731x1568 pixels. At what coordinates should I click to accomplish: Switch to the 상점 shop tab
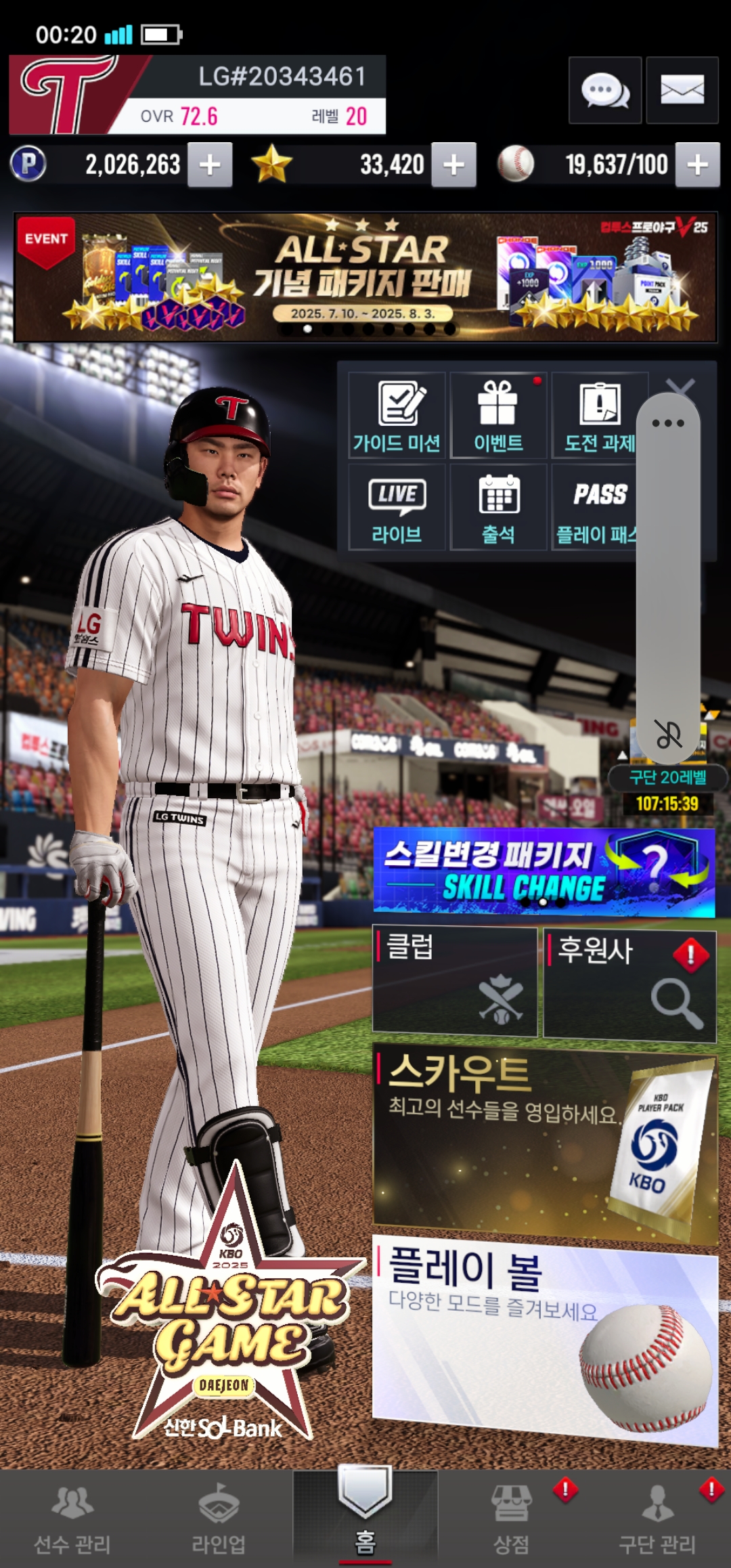[x=511, y=1517]
